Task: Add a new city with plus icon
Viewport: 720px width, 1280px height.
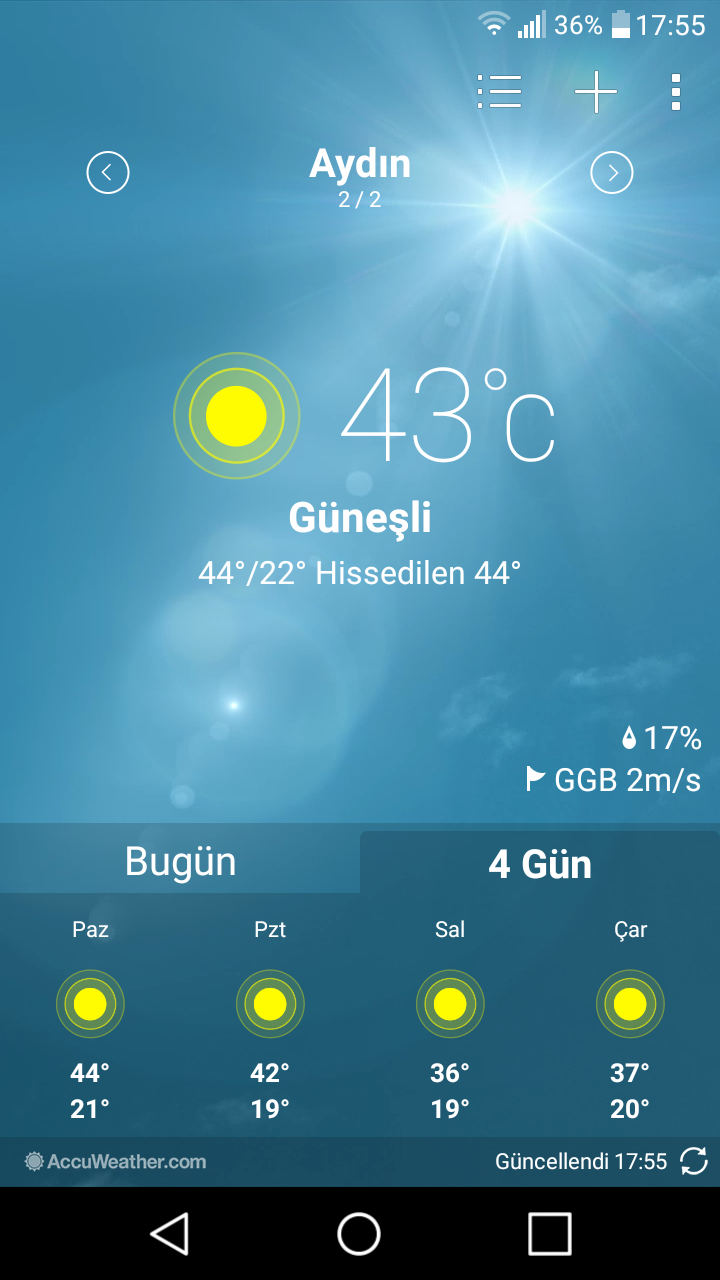Action: (x=596, y=92)
